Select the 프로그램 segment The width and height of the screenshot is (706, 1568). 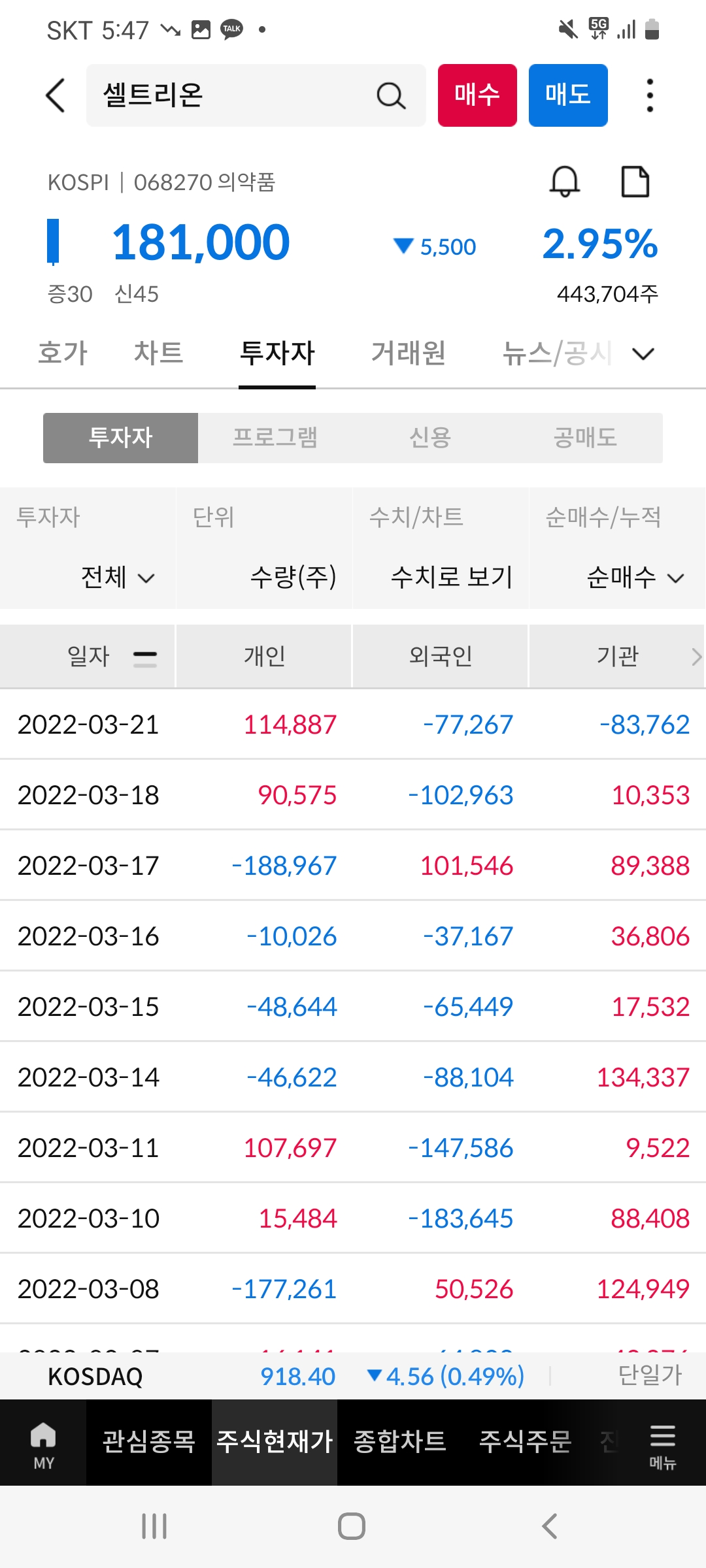tap(275, 438)
